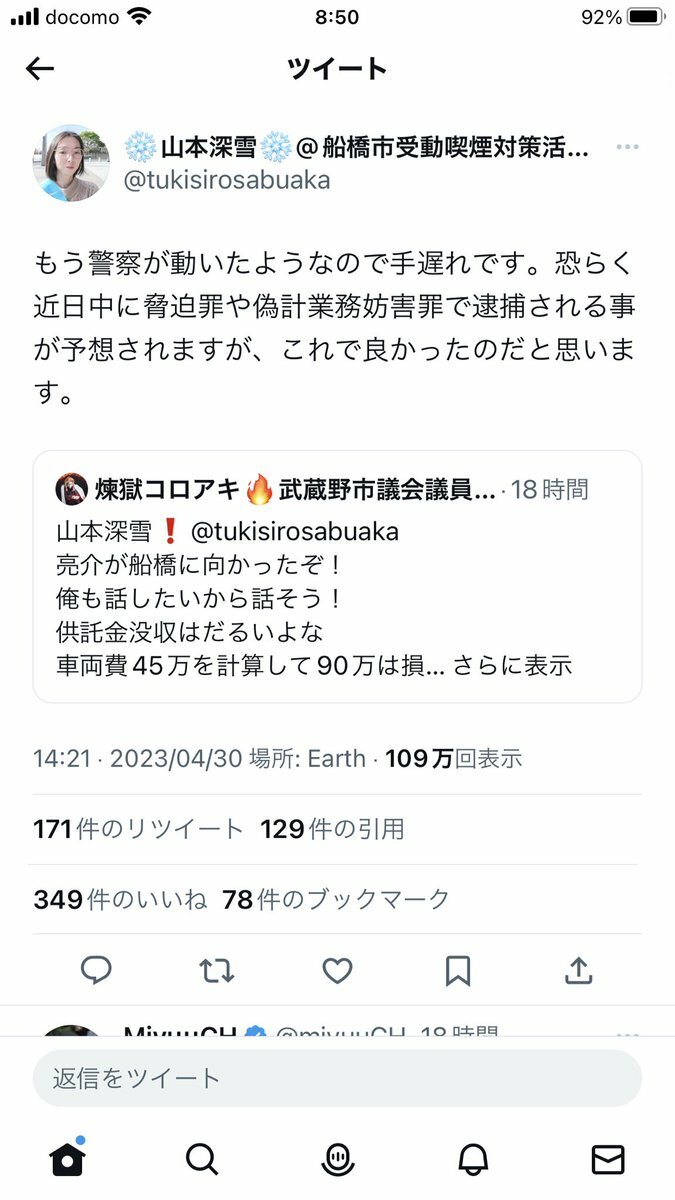Switch to the Home tab
Image resolution: width=675 pixels, height=1200 pixels.
[x=68, y=1157]
